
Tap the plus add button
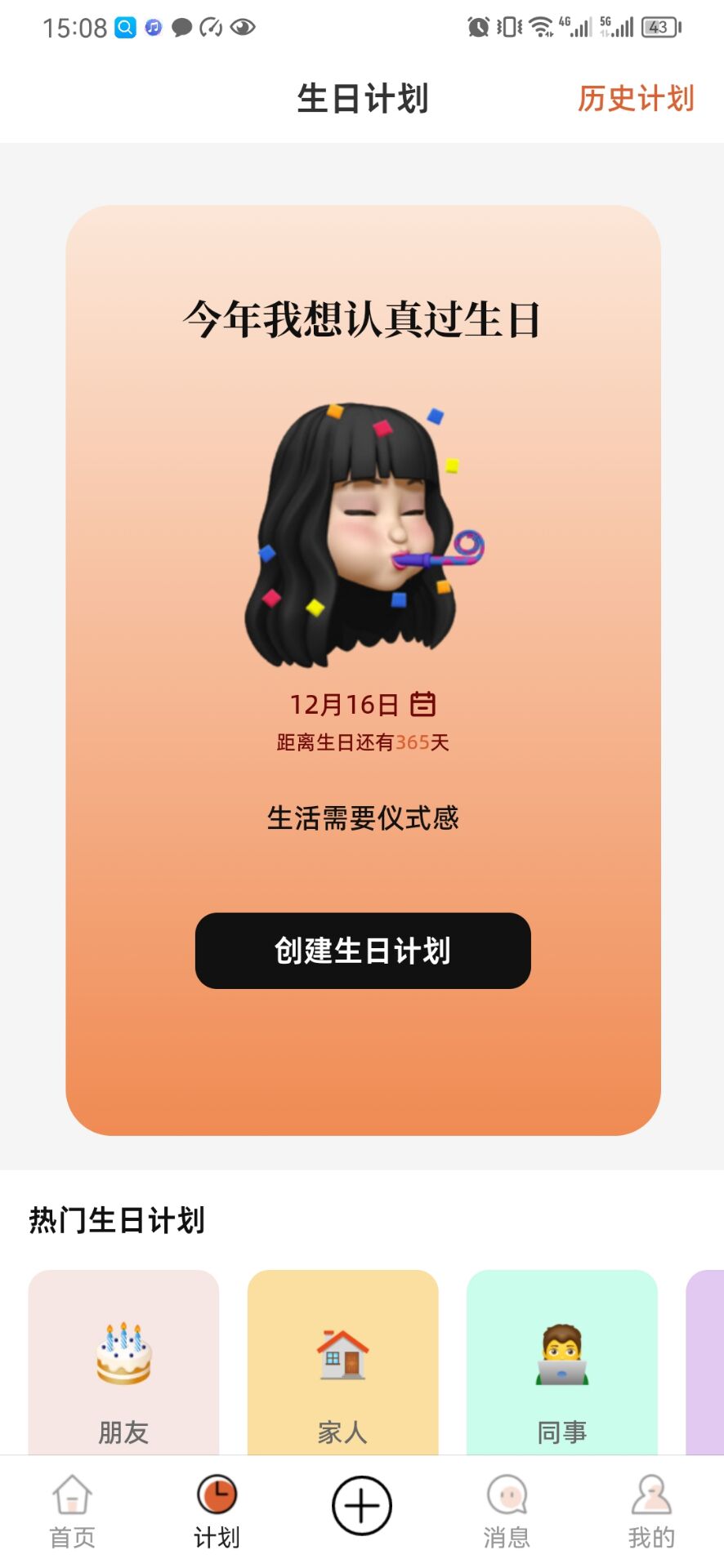point(362,1506)
